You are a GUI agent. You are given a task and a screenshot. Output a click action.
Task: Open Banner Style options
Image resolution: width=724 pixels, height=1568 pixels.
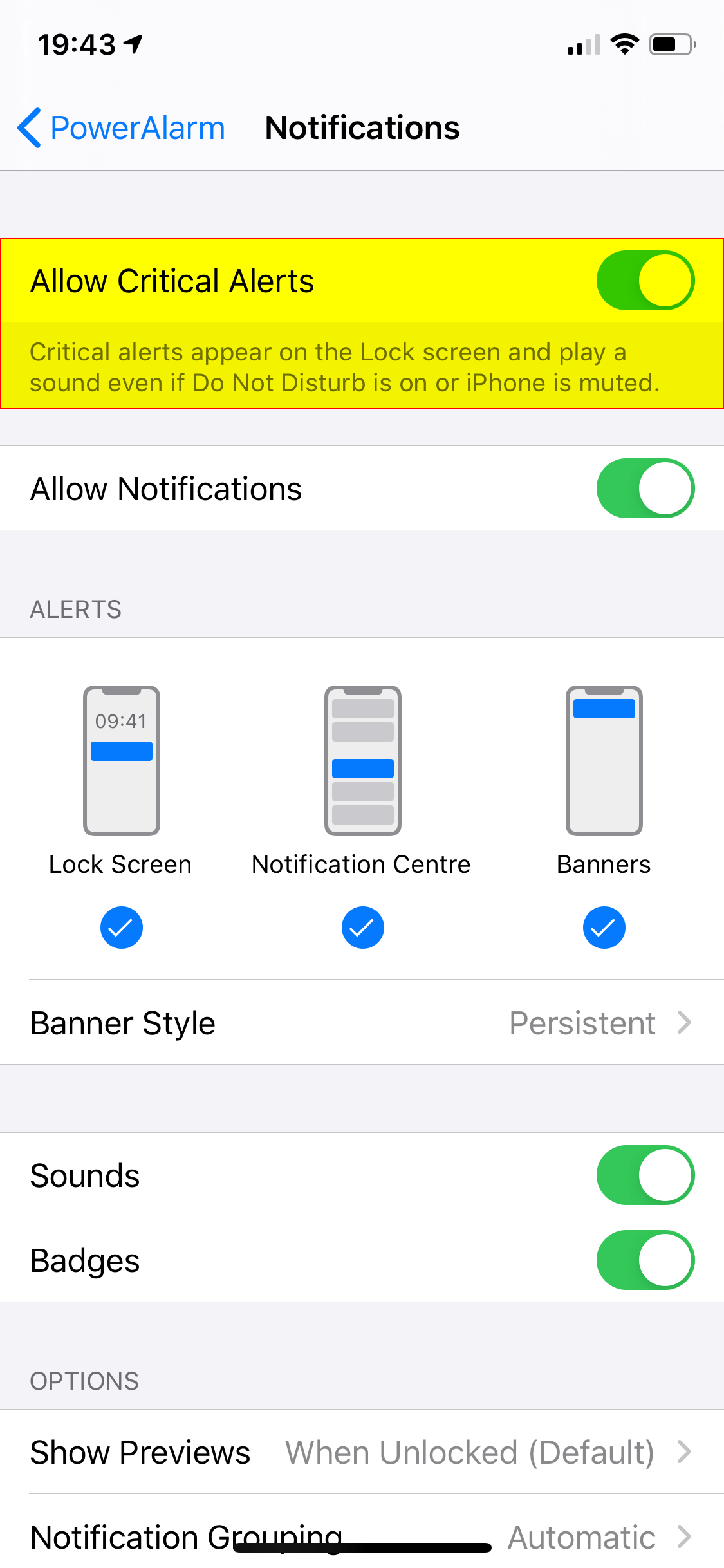point(362,1022)
